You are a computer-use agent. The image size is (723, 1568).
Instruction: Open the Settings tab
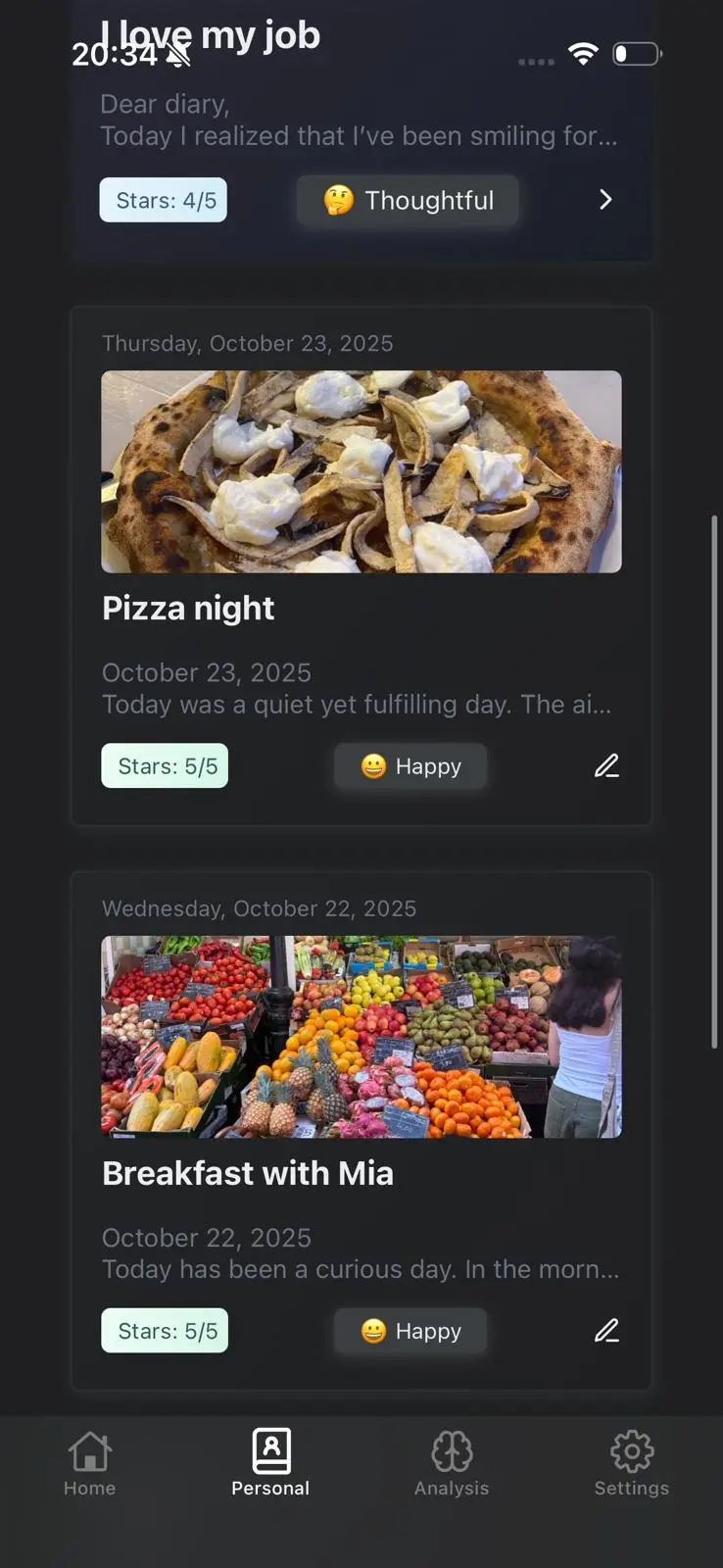coord(631,1463)
